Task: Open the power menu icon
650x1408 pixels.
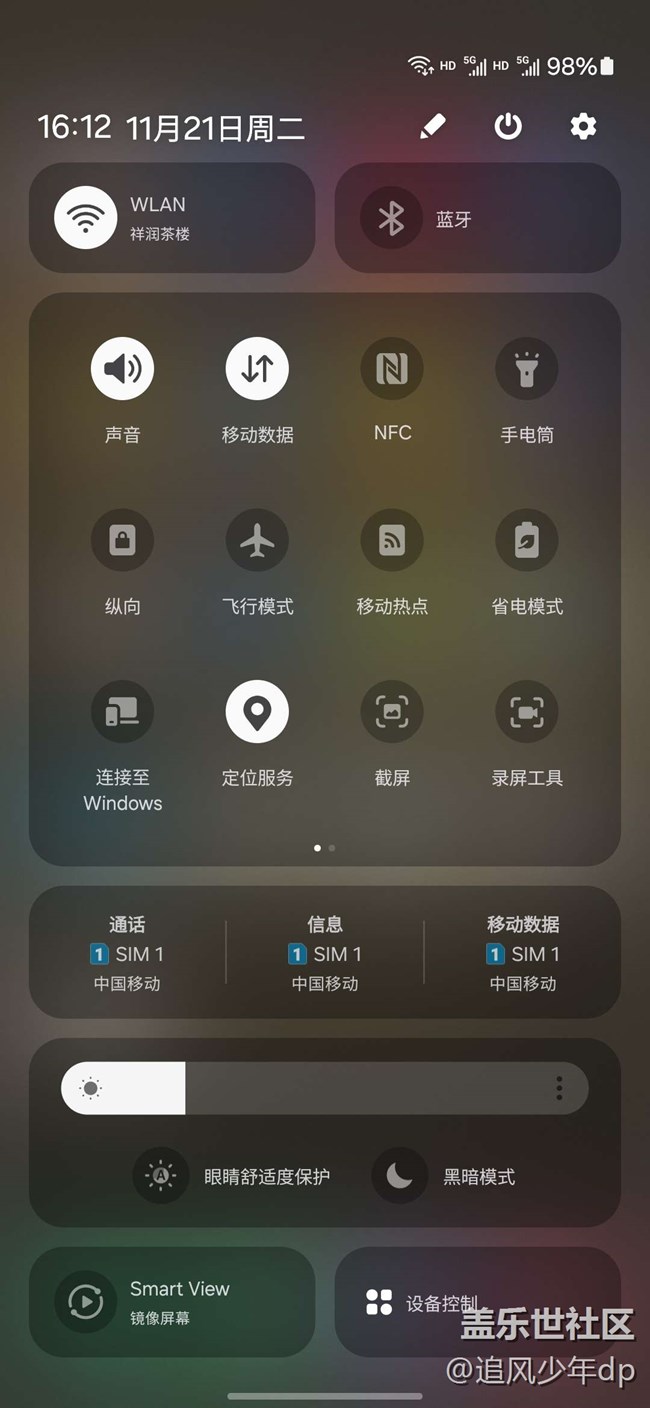Action: pyautogui.click(x=508, y=126)
